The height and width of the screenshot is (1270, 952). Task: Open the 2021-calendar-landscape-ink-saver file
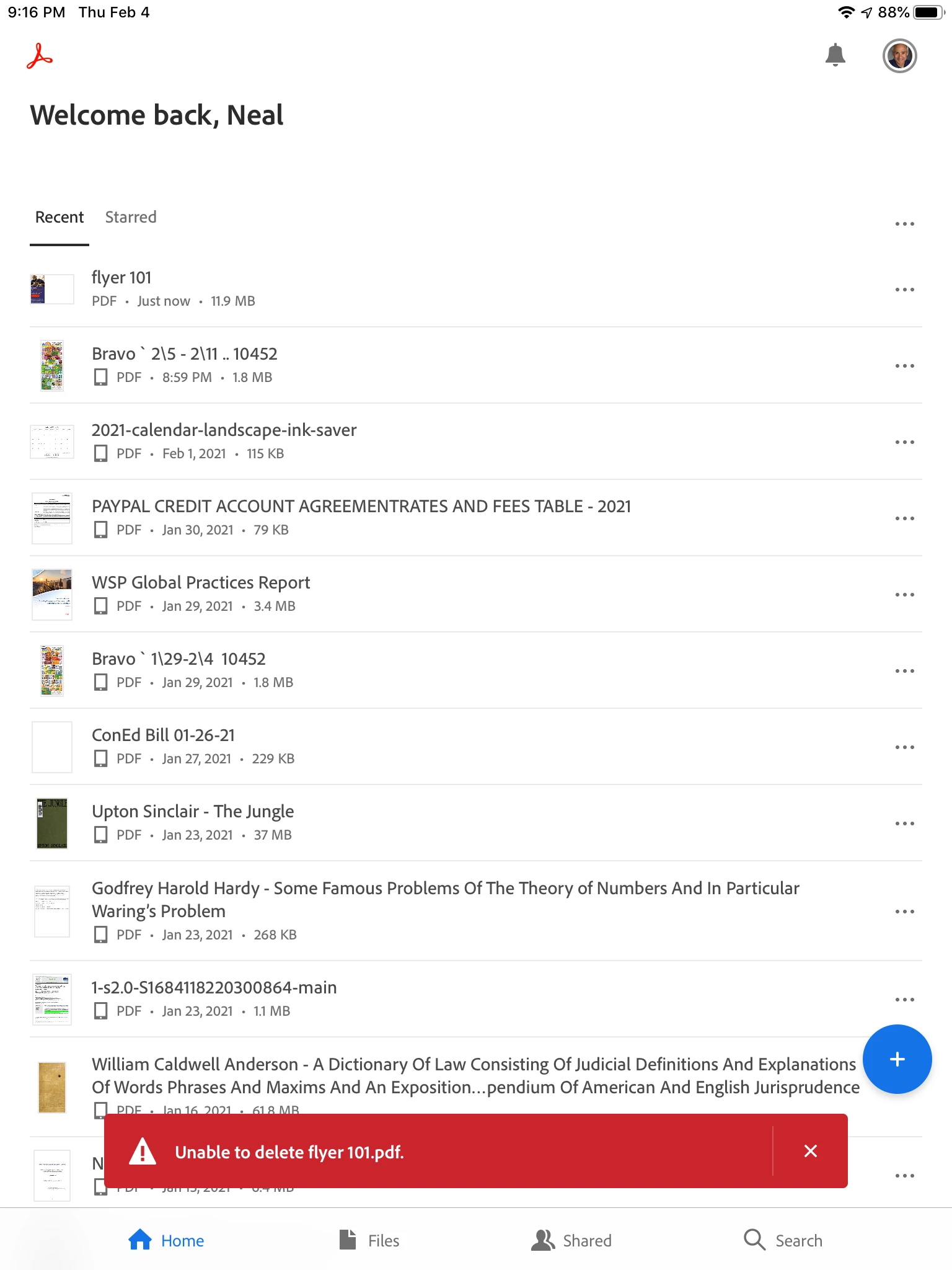(224, 430)
